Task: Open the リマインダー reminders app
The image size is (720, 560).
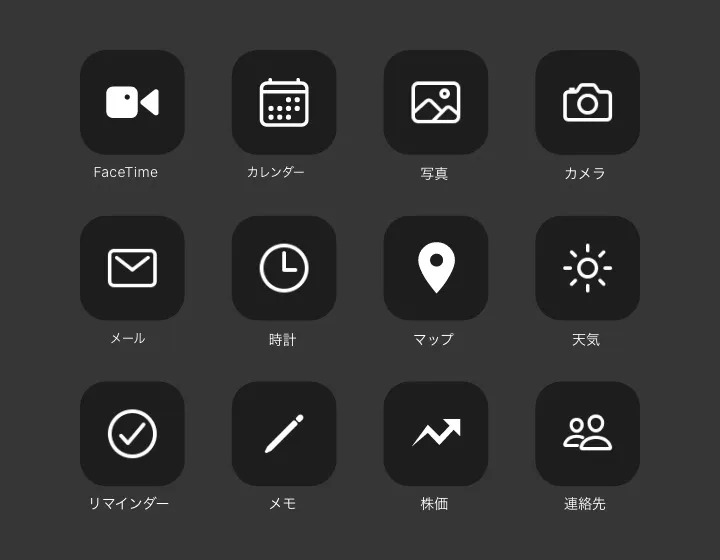Action: [x=132, y=433]
